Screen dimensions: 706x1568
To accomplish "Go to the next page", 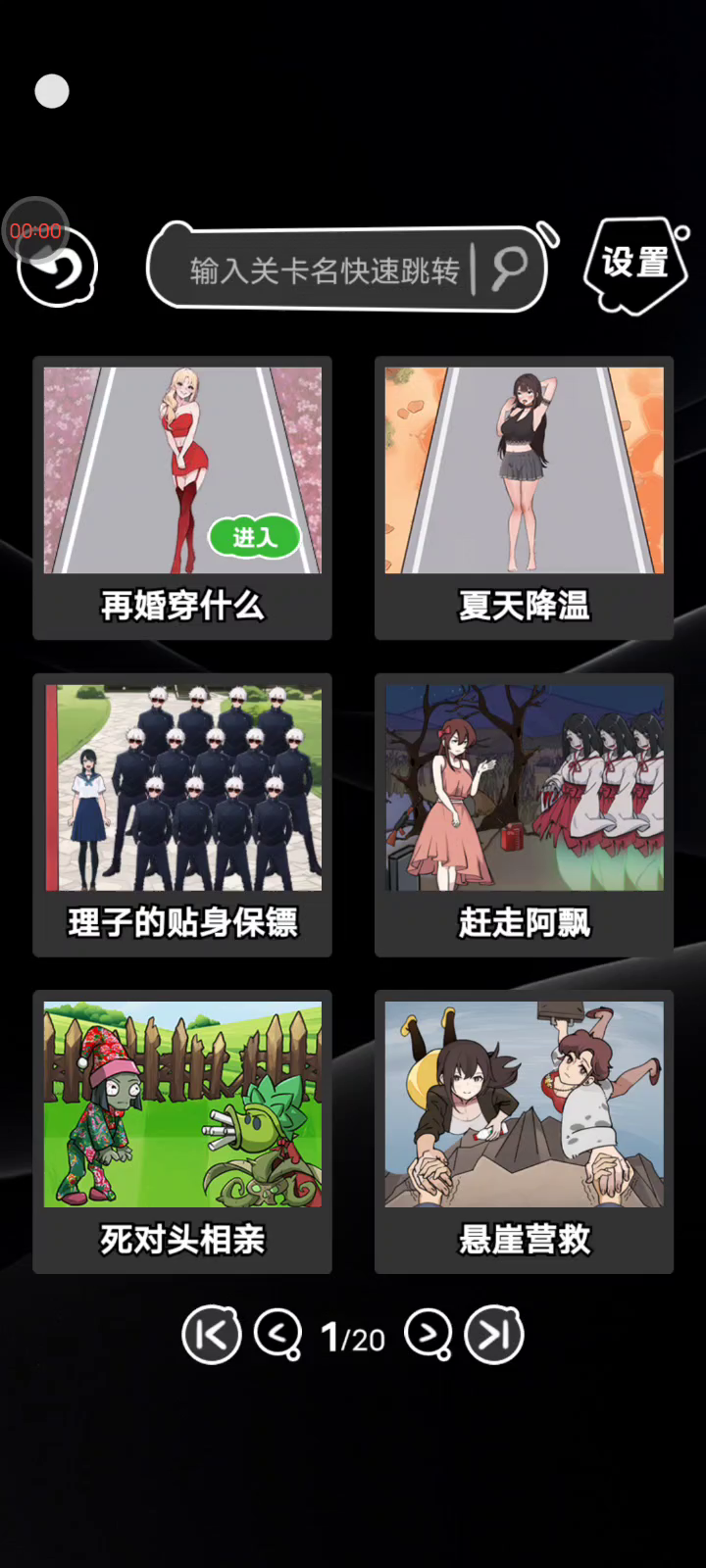I will [x=429, y=1335].
